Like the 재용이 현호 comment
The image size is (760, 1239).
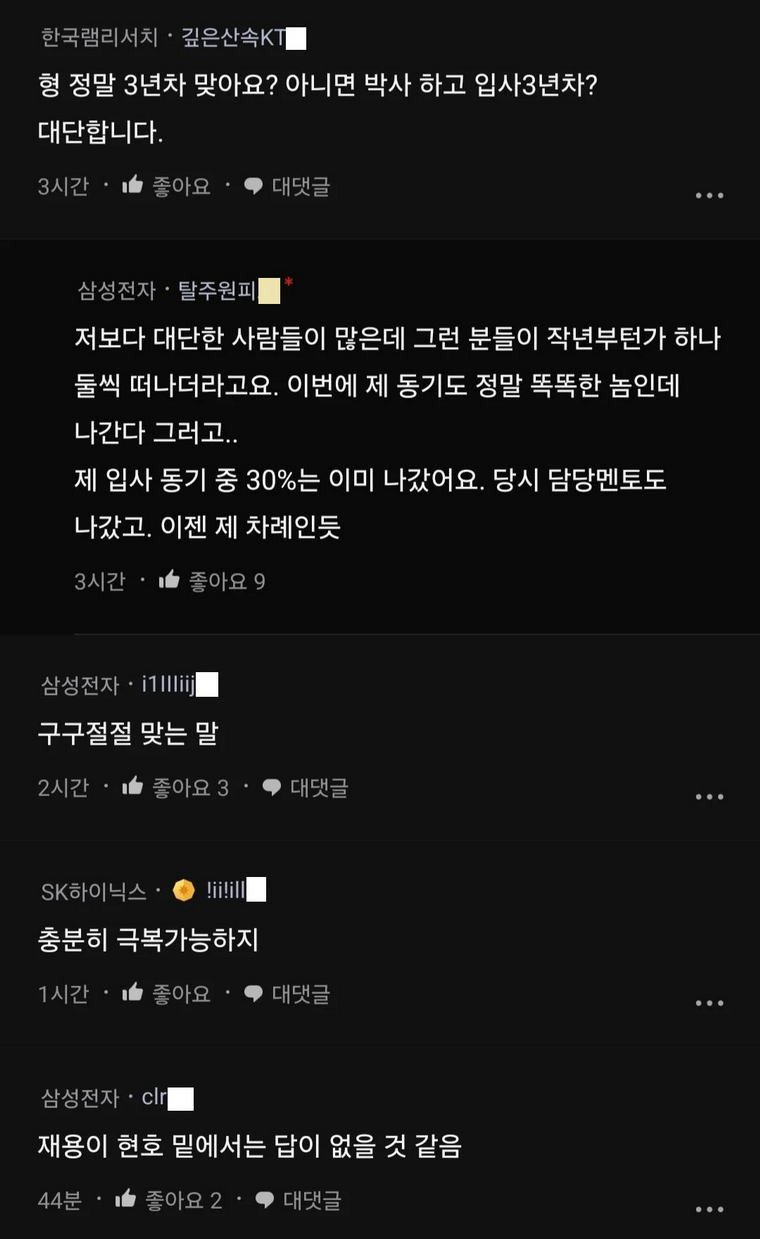coord(168,1199)
